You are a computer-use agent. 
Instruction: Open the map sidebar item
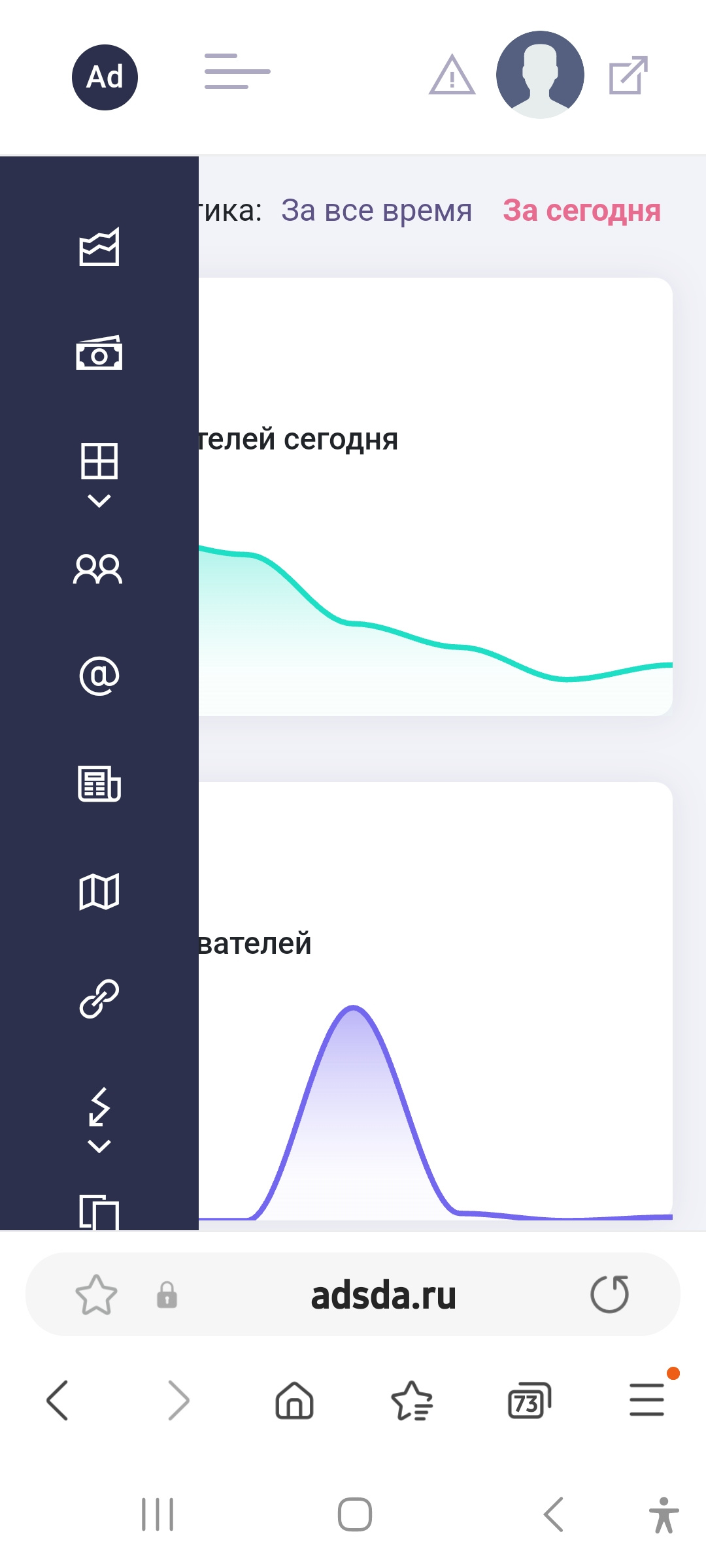click(99, 891)
